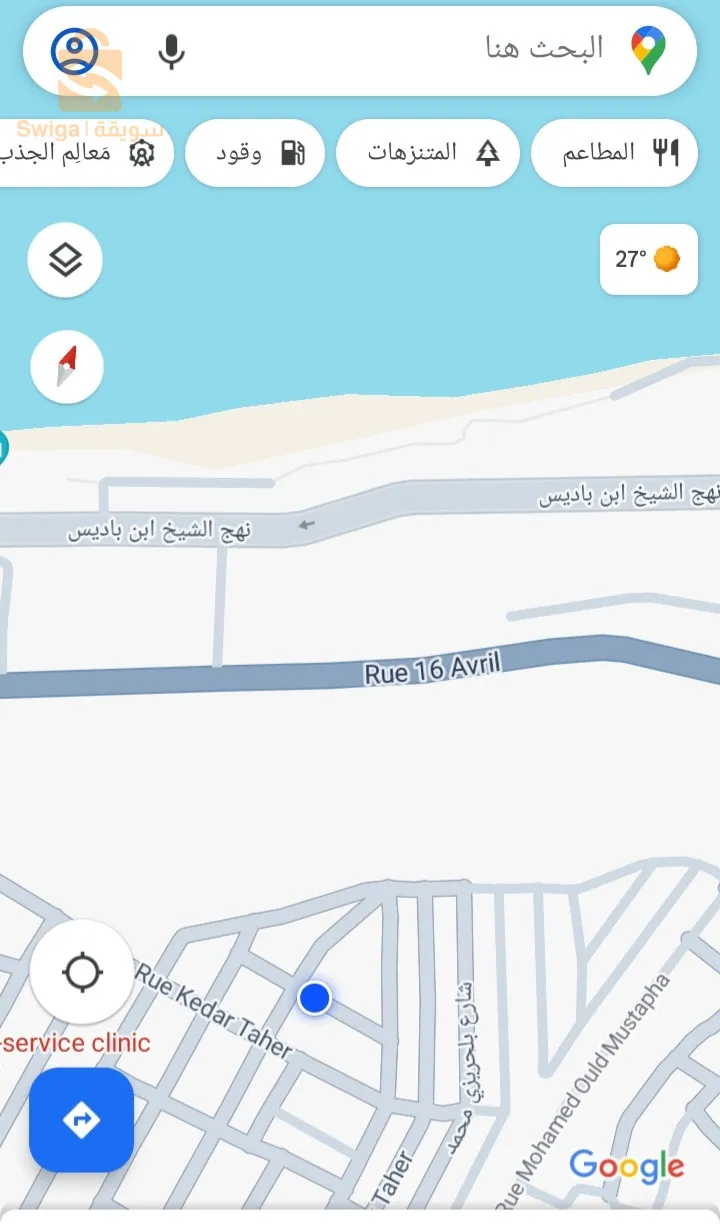Open the service clinic place label
720x1224 pixels.
click(75, 1043)
